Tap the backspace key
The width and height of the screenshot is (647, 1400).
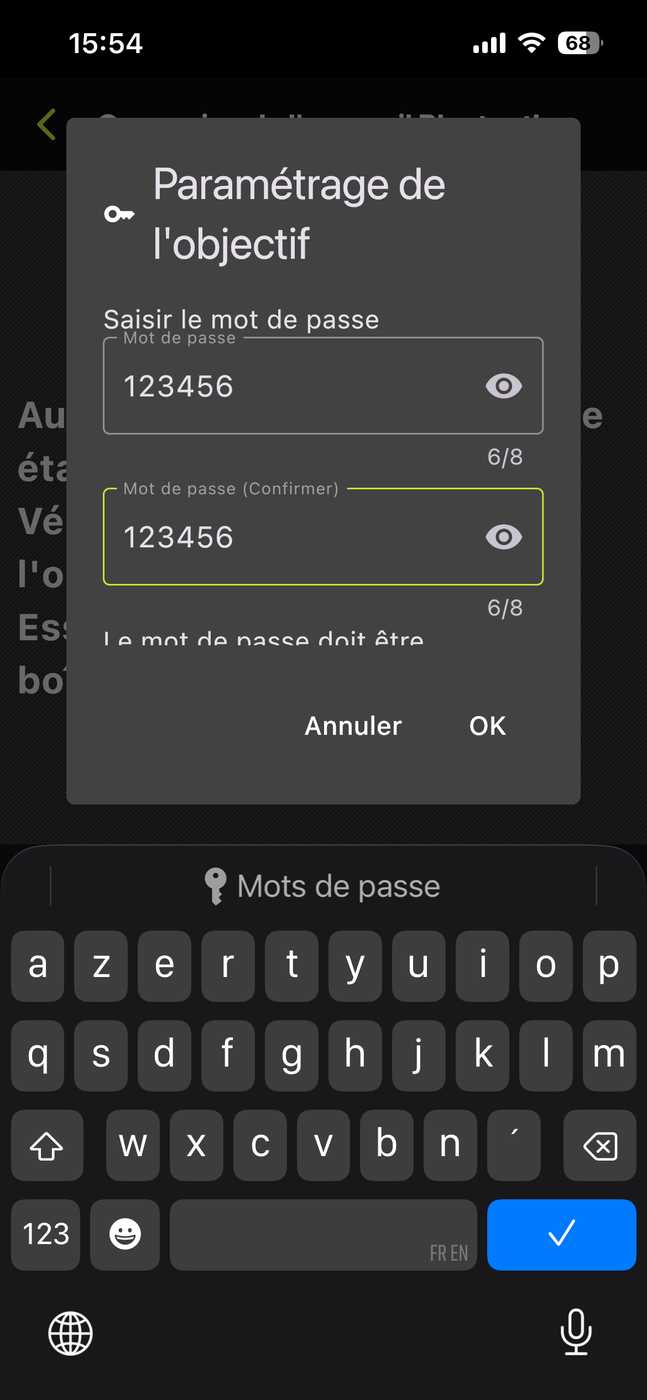(x=599, y=1145)
